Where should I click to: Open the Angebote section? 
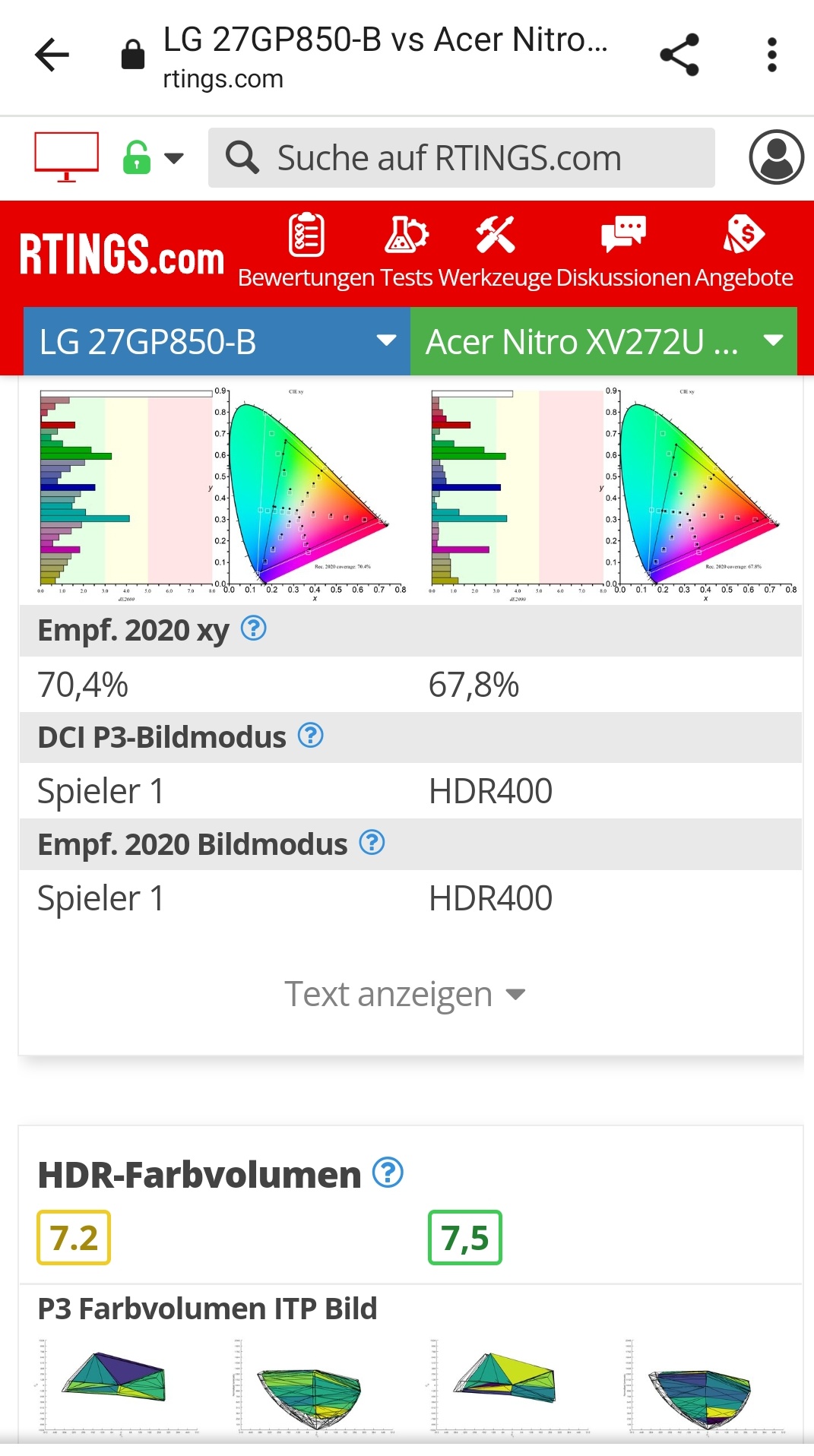[x=743, y=252]
